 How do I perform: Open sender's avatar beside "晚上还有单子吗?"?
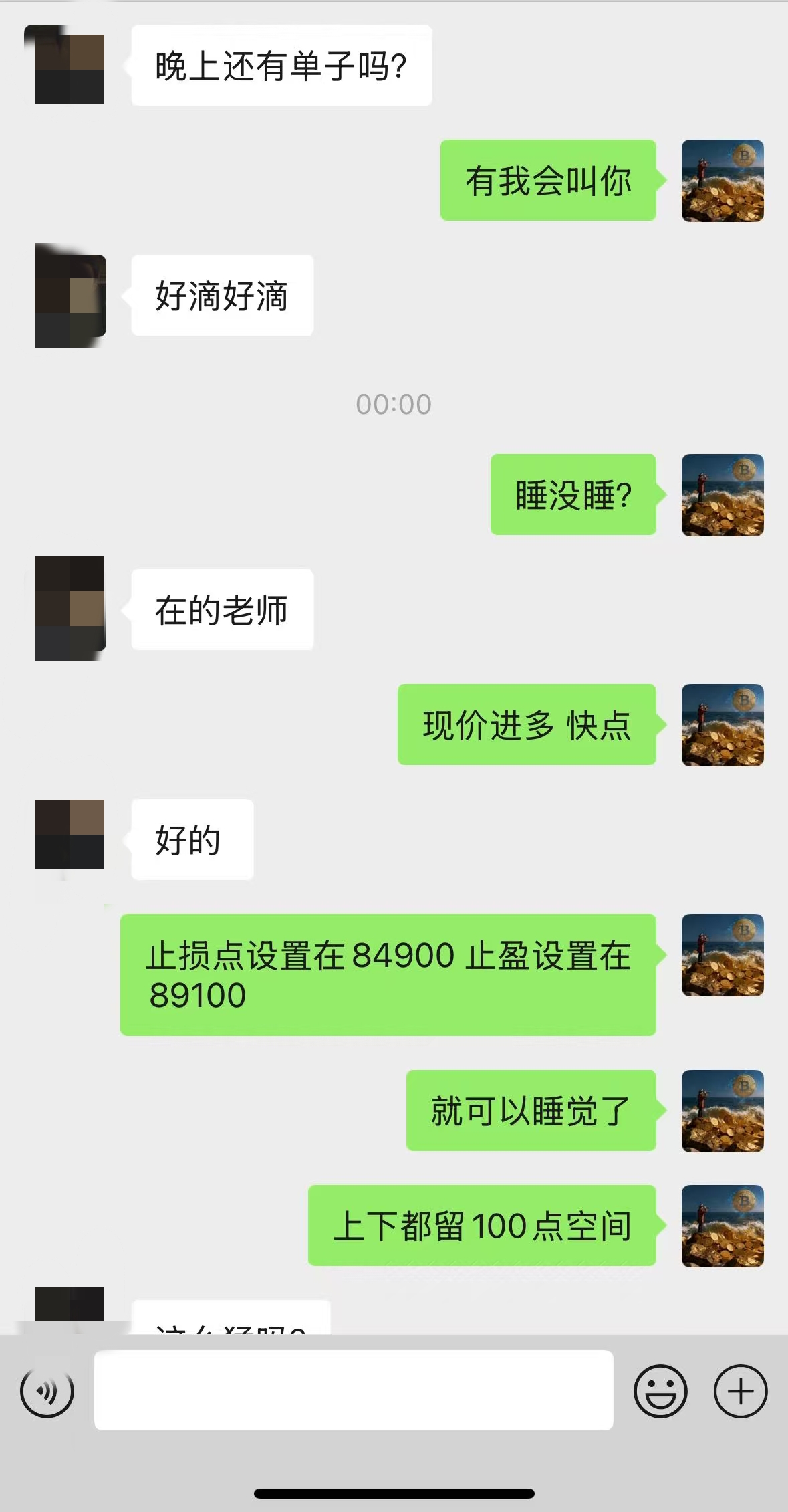click(x=70, y=66)
